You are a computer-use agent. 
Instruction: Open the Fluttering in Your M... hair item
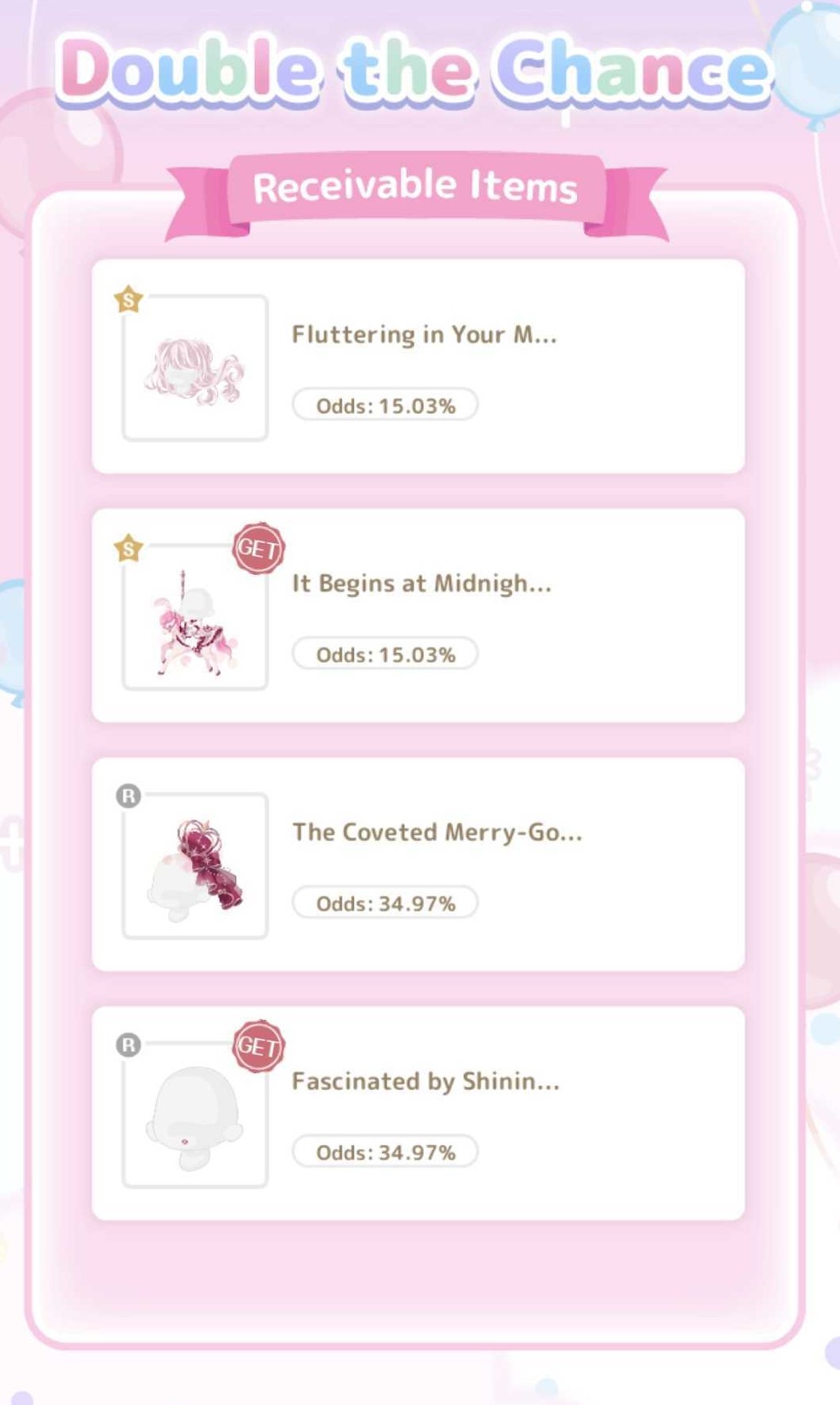195,368
